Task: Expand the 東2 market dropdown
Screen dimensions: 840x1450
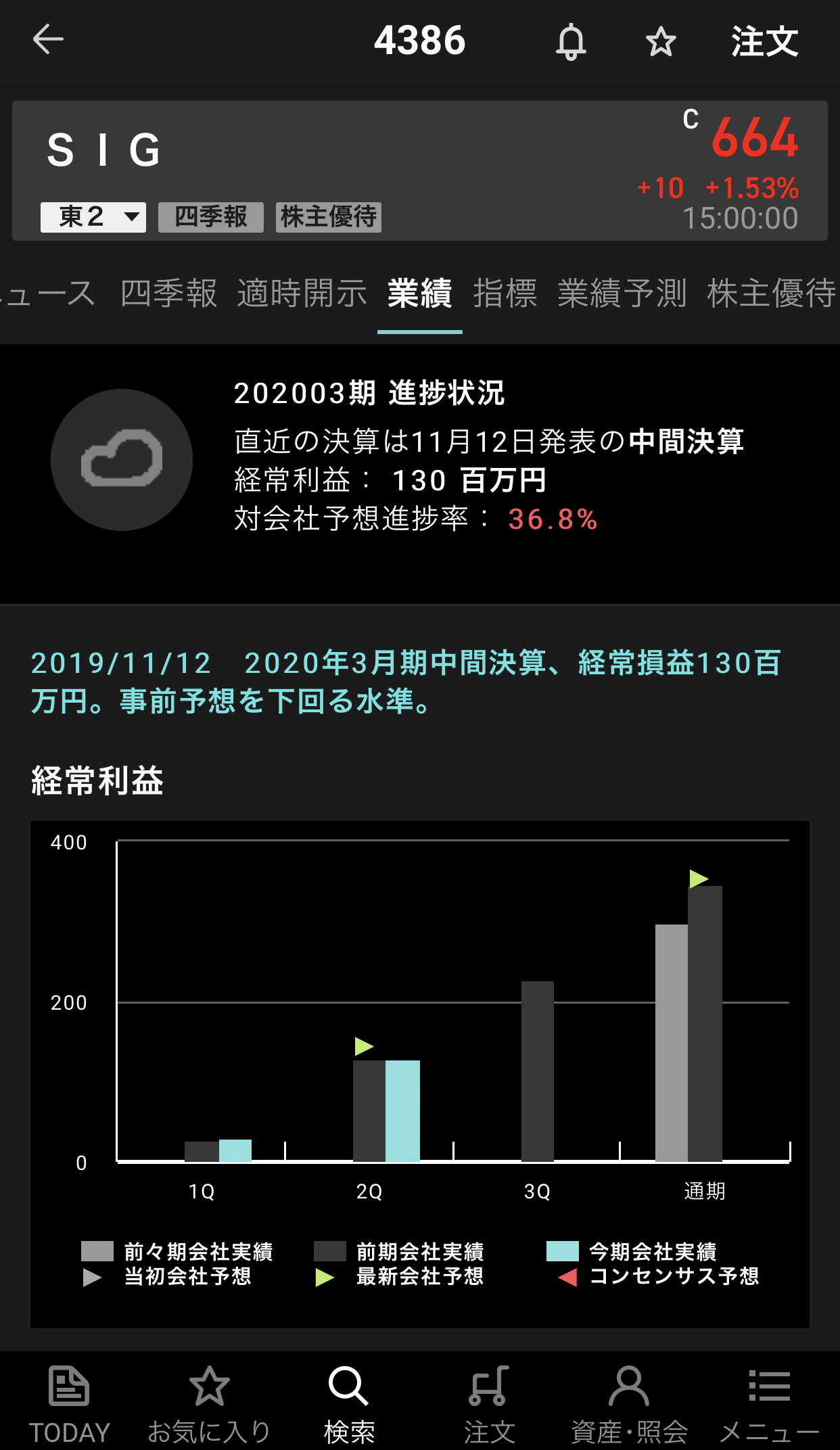Action: click(x=93, y=217)
